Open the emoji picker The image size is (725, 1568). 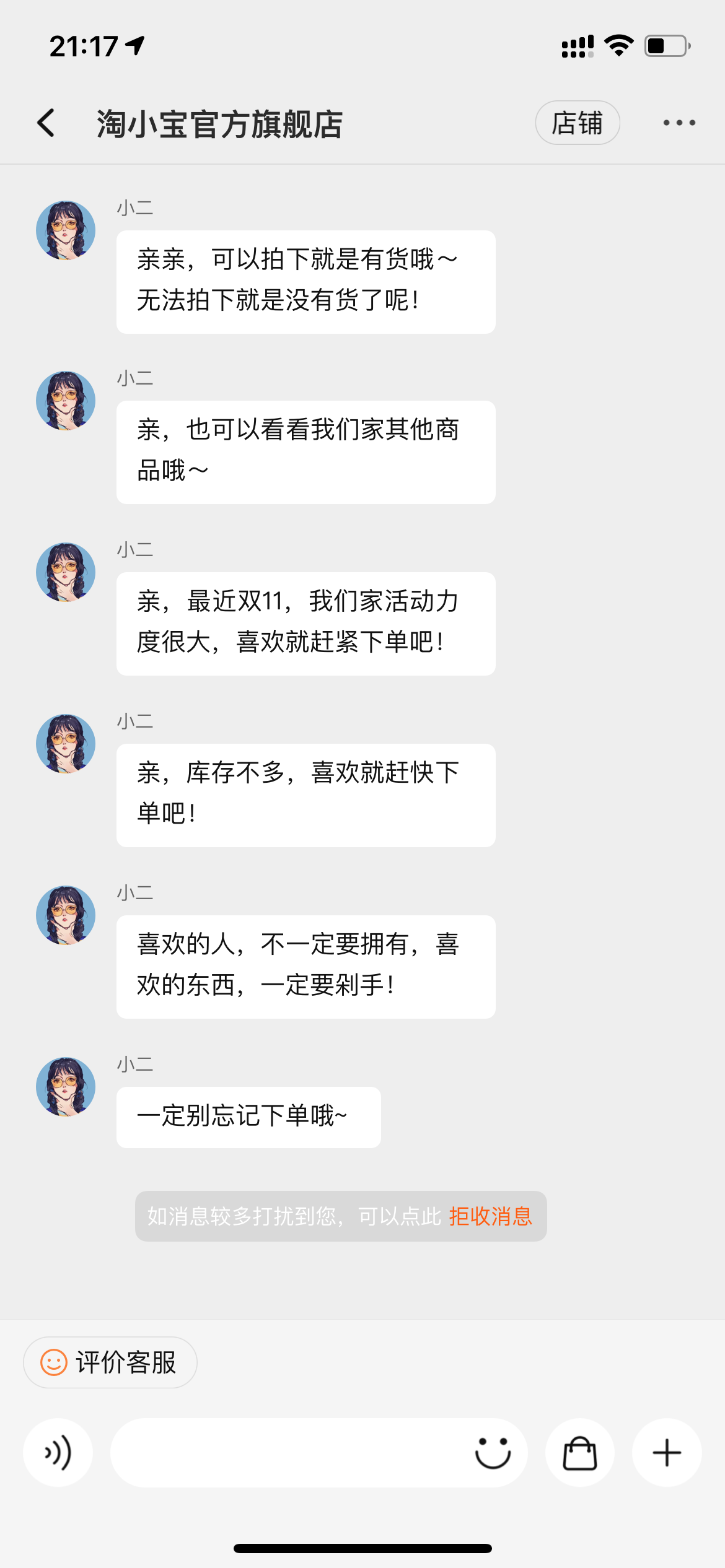pyautogui.click(x=493, y=1453)
